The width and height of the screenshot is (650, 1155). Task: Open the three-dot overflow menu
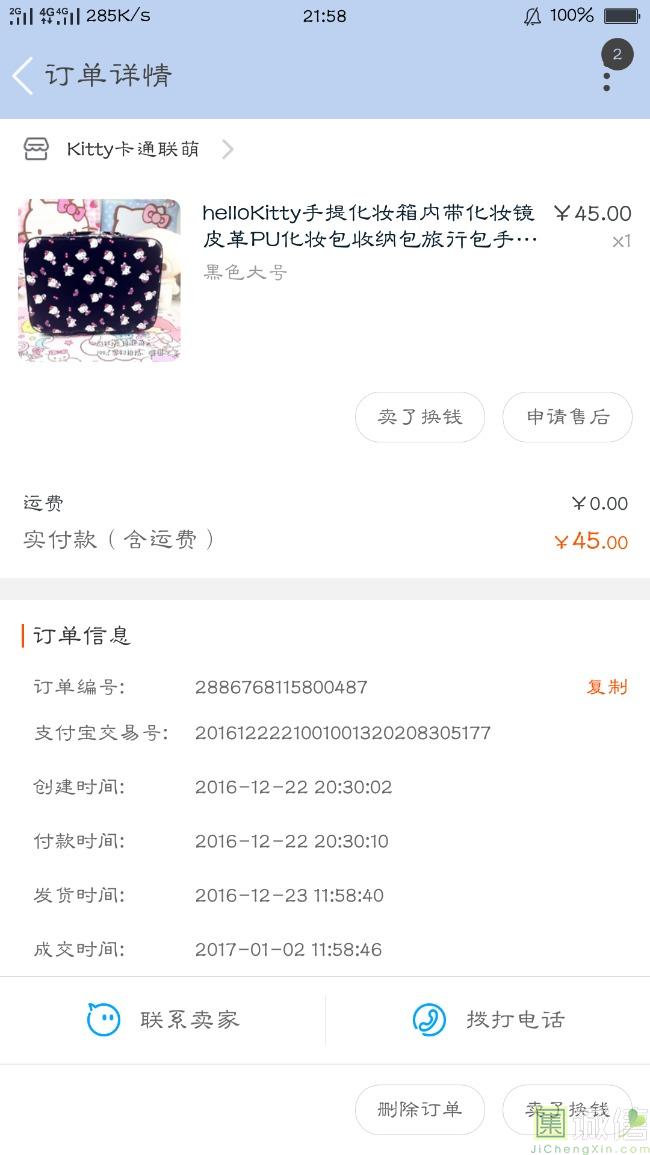[606, 79]
